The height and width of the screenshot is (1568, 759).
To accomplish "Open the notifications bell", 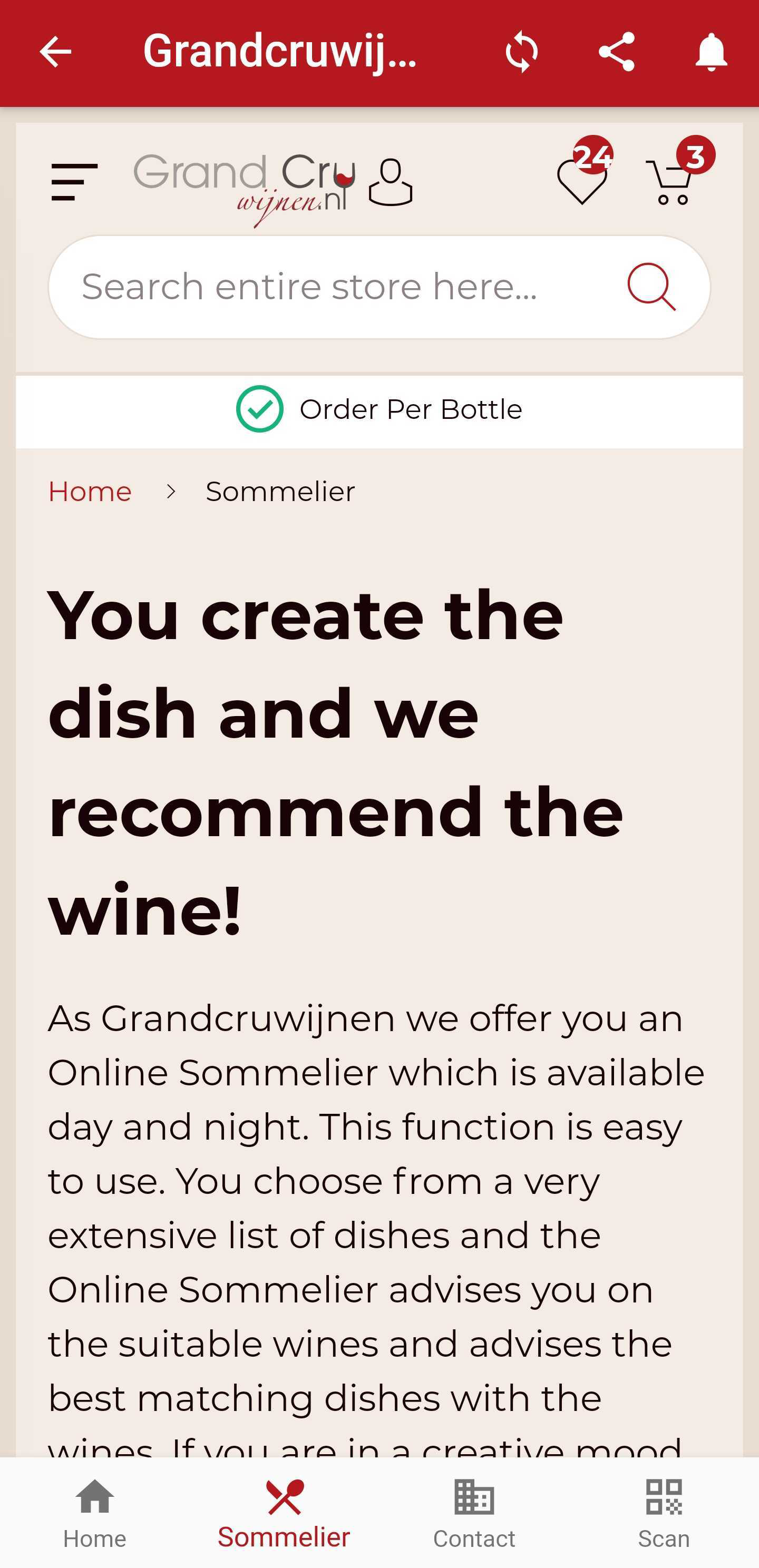I will (x=711, y=52).
